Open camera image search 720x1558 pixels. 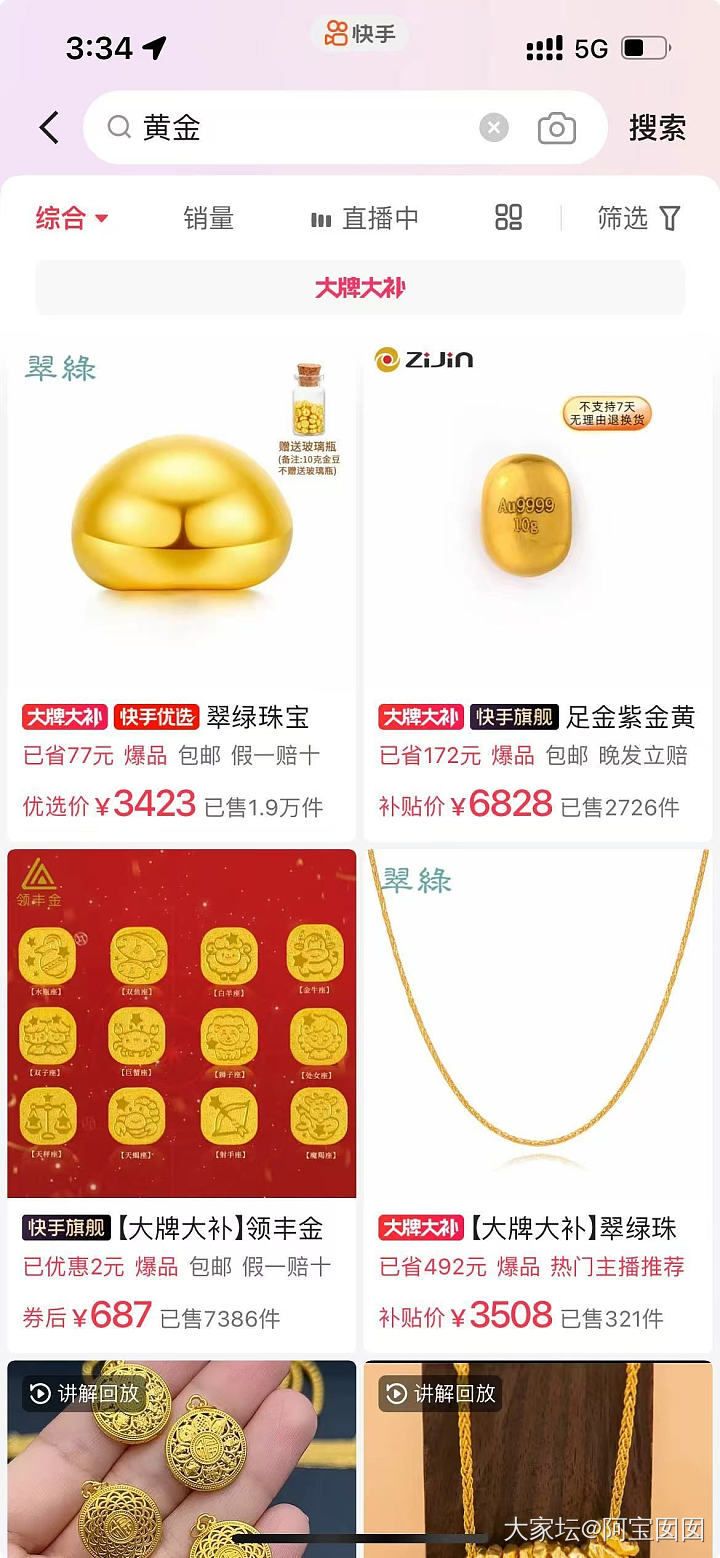[557, 128]
